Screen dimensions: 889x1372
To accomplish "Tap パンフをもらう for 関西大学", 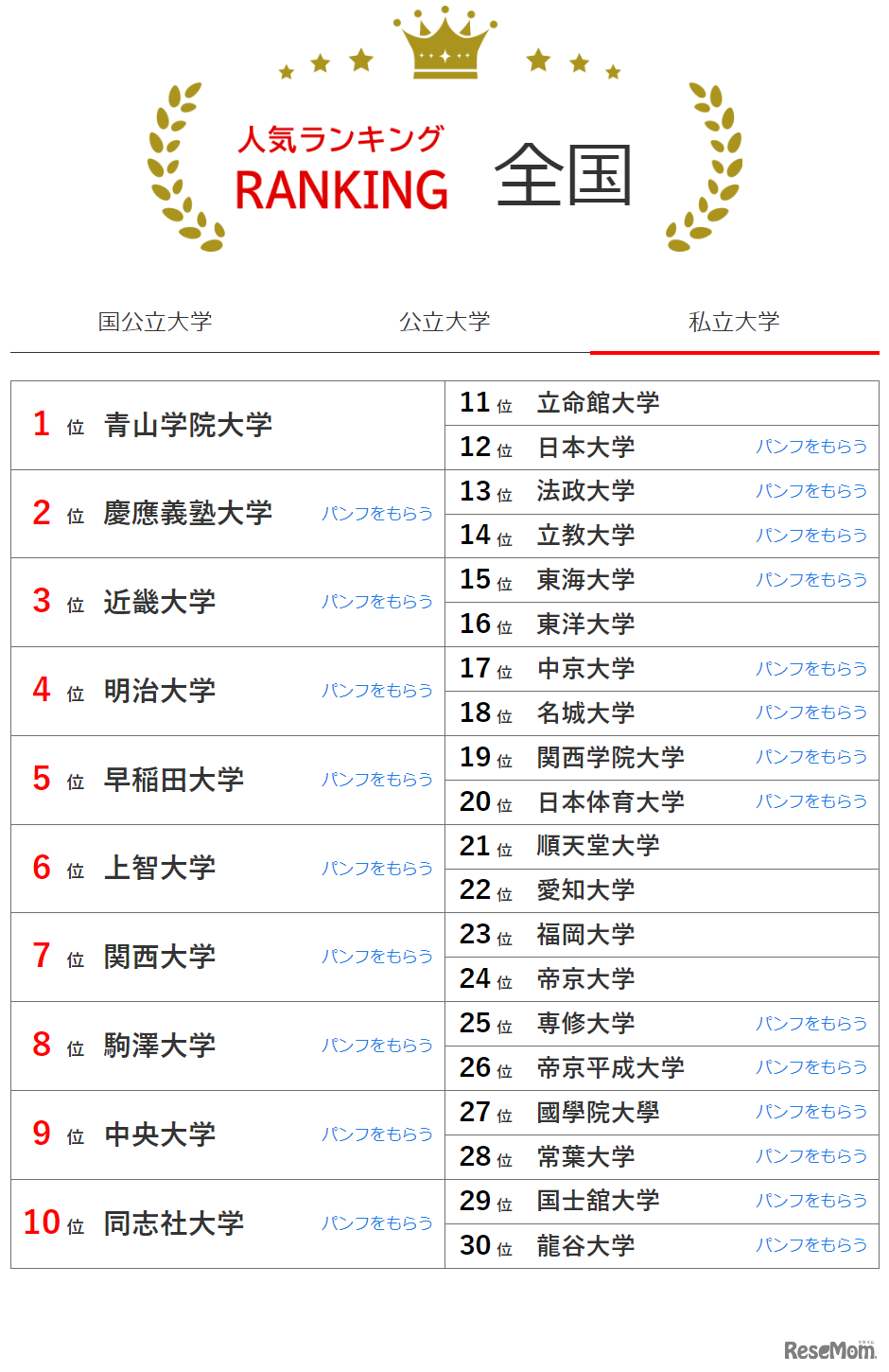I will (376, 957).
